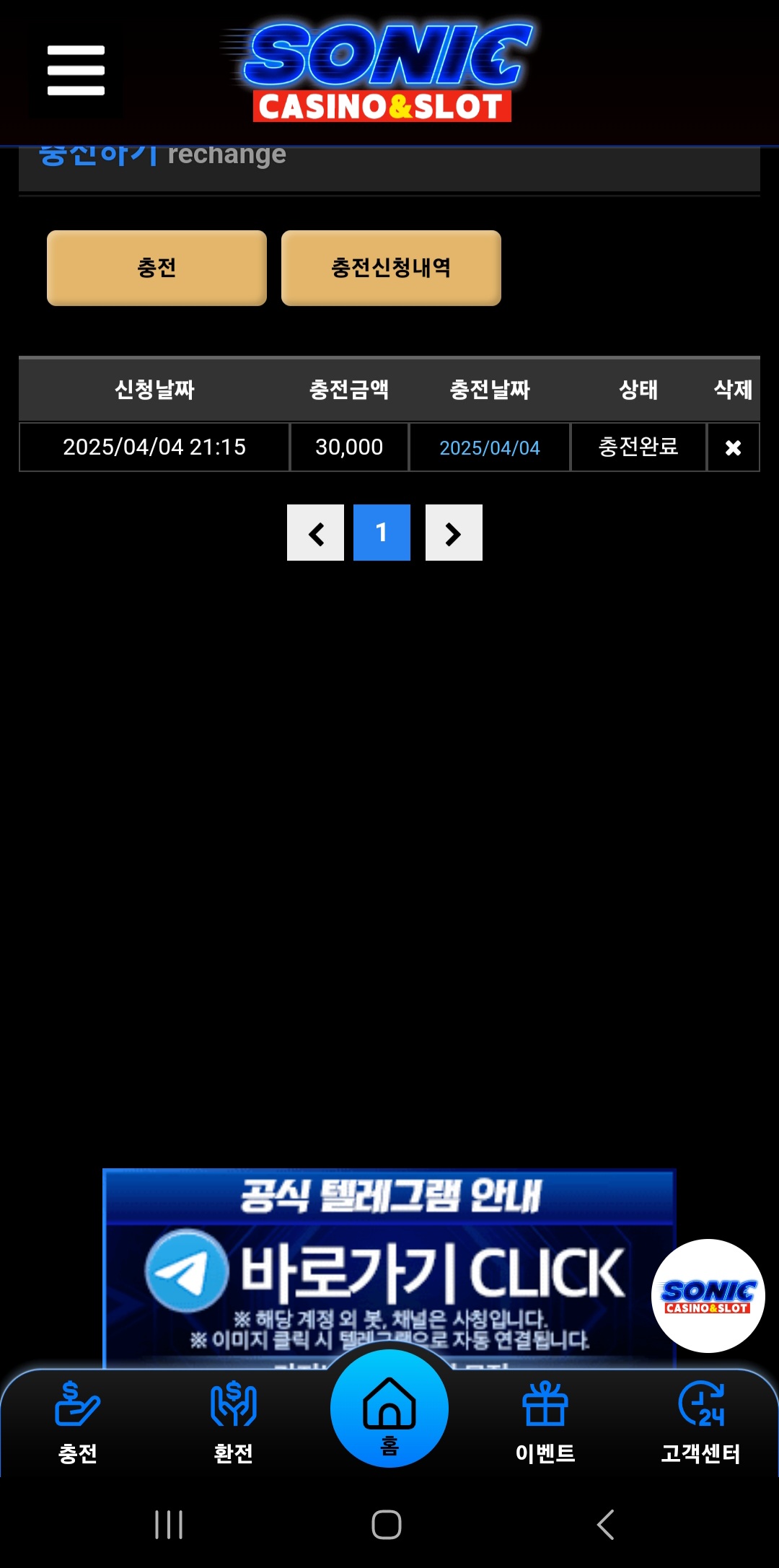Viewport: 779px width, 1568px height.
Task: Select page 1
Action: [x=382, y=533]
